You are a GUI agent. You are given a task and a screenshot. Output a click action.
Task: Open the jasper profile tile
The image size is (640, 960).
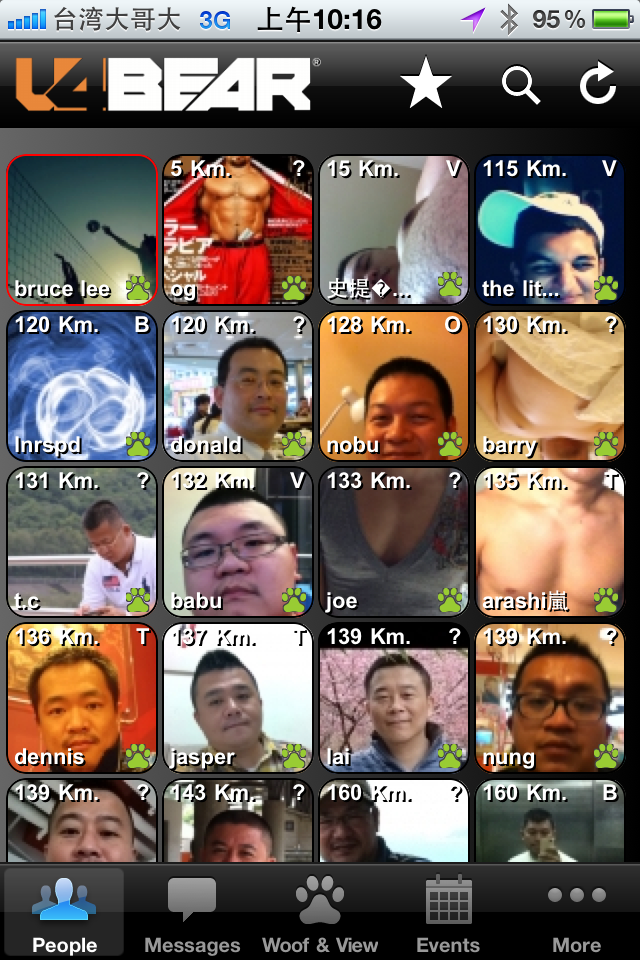pyautogui.click(x=238, y=698)
